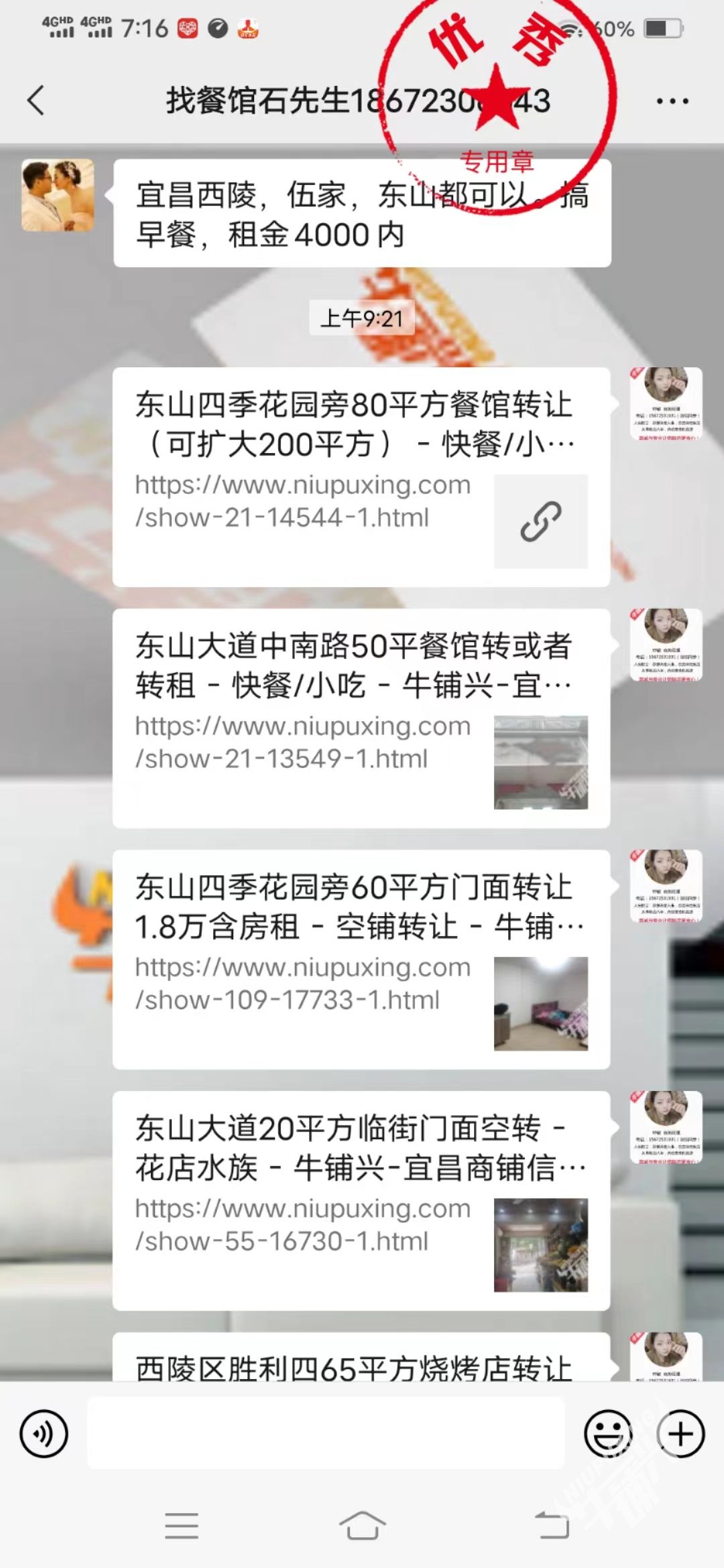Open the 东山大道20平方临街门面空转 link card
The image size is (724, 1568).
pos(361,1200)
